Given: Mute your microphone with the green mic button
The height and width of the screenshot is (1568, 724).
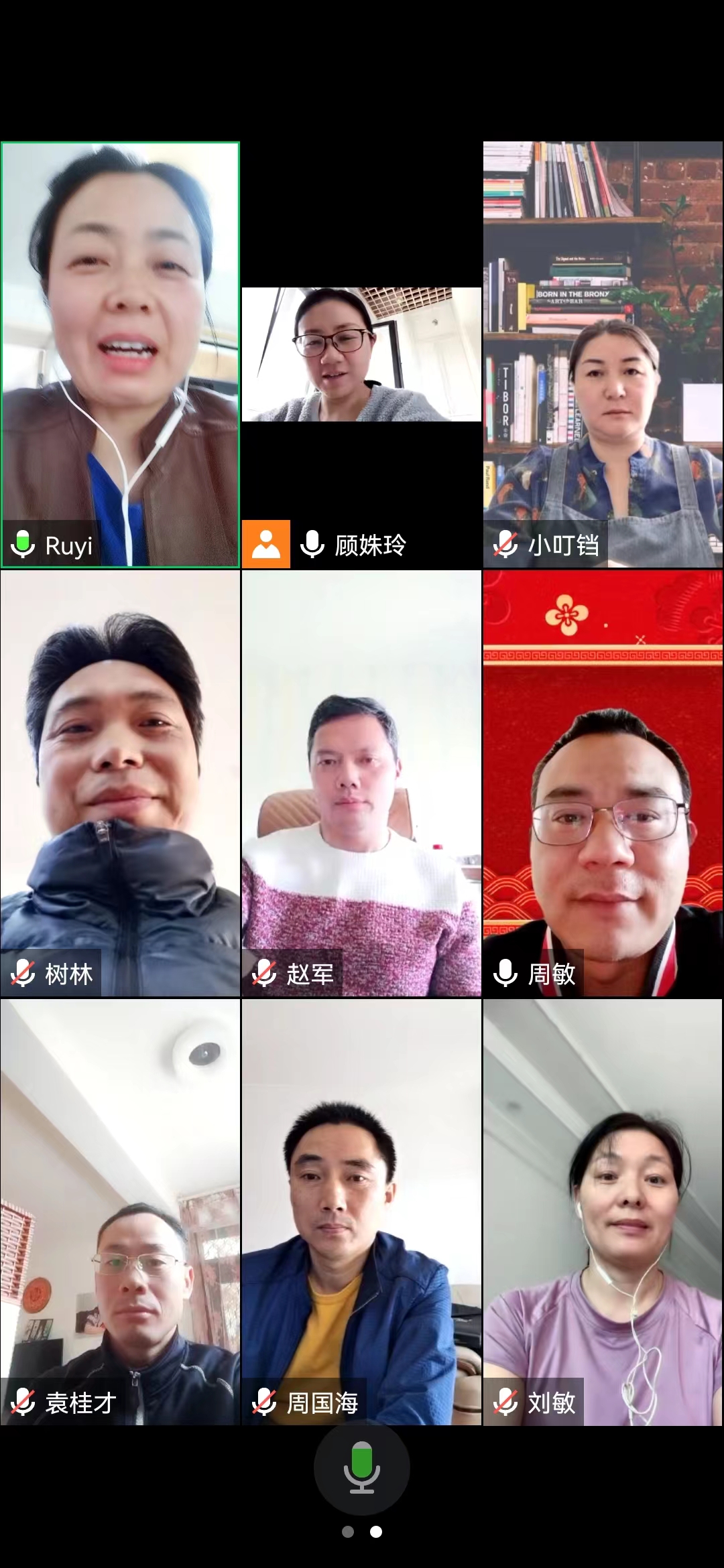Looking at the screenshot, I should (362, 1467).
